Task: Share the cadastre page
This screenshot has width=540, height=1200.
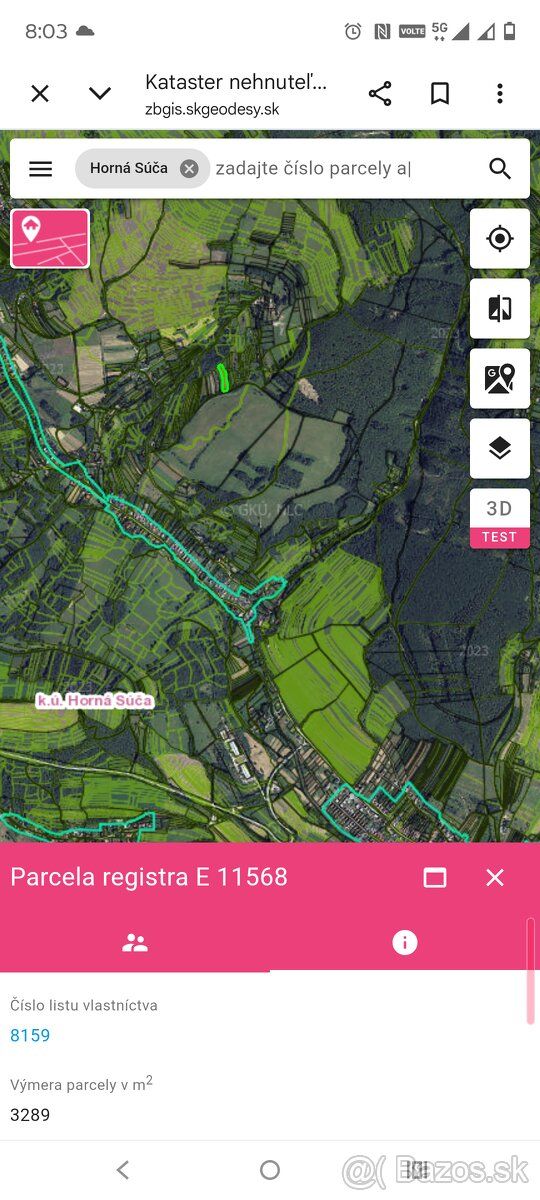Action: pos(380,94)
